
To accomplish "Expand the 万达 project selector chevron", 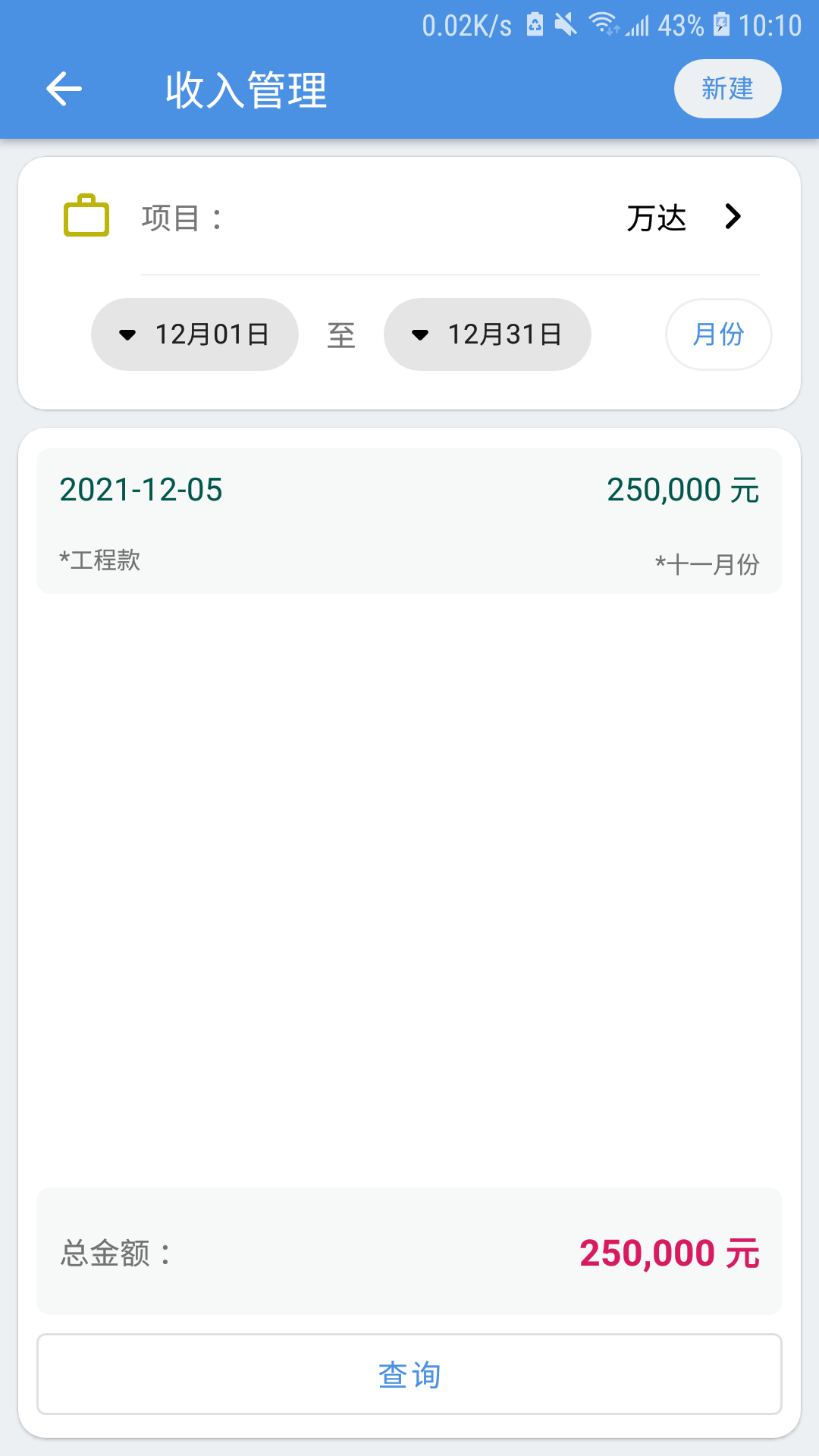I will pos(733,216).
